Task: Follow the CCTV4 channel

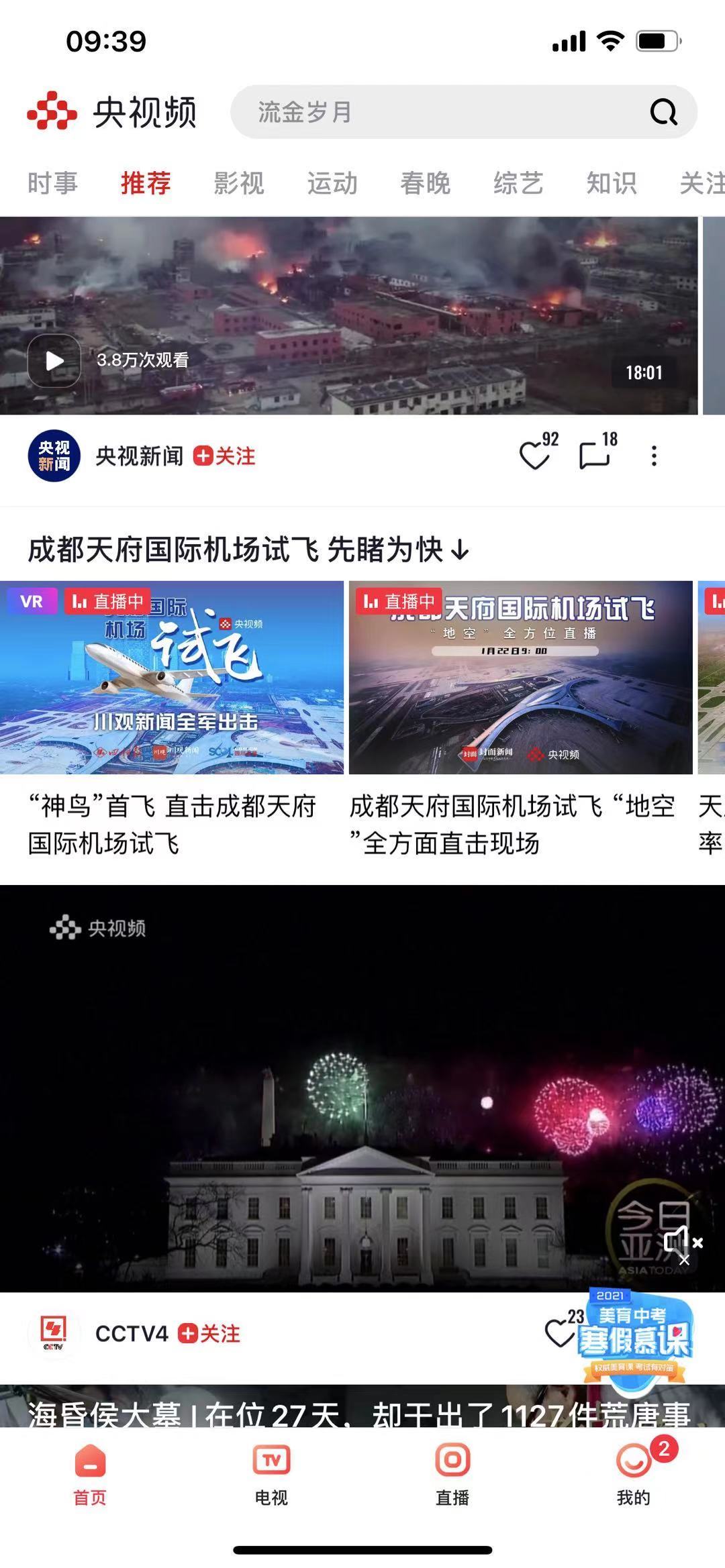Action: click(209, 1333)
